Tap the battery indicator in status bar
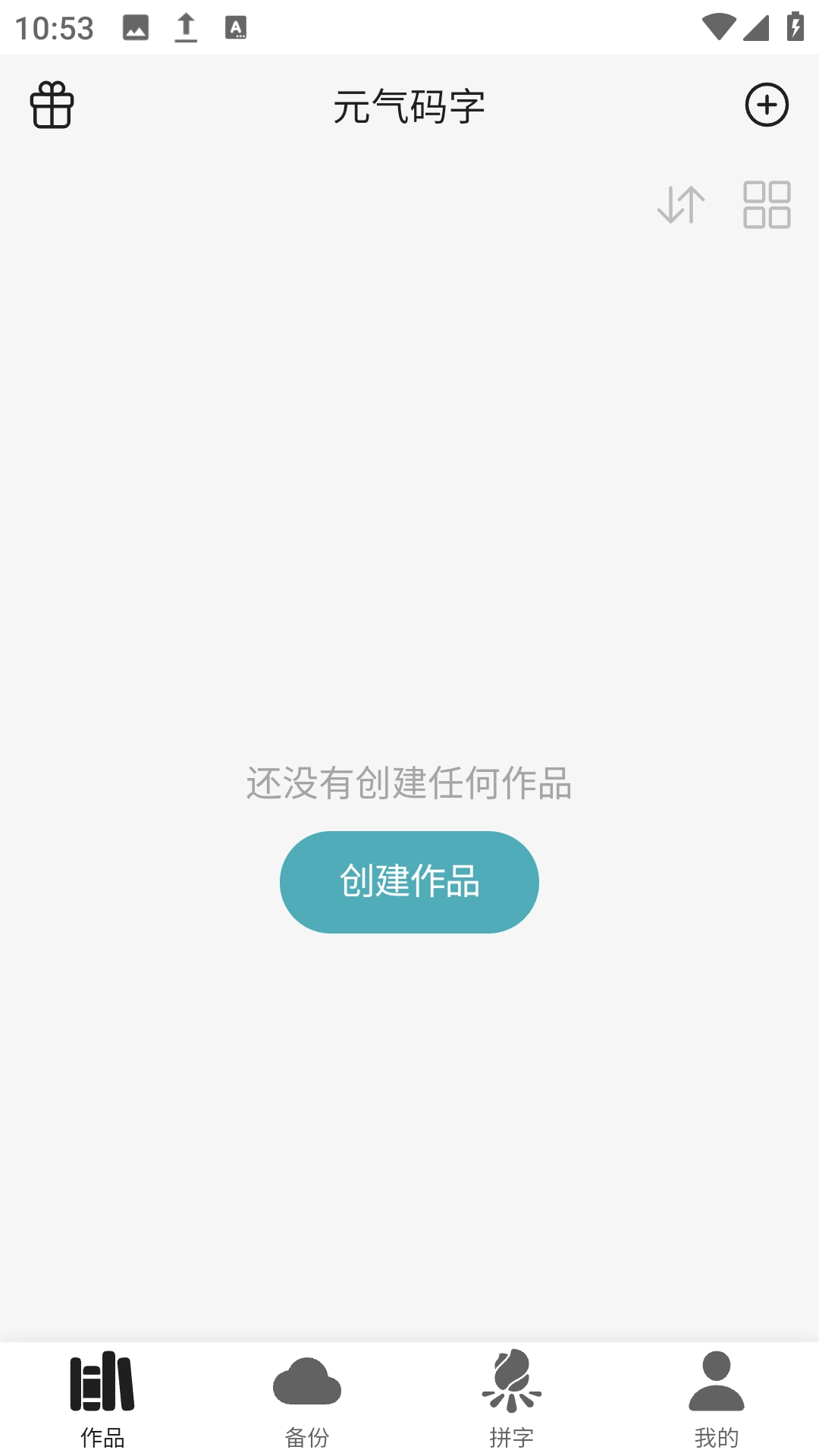Viewport: 819px width, 1456px height. [794, 25]
